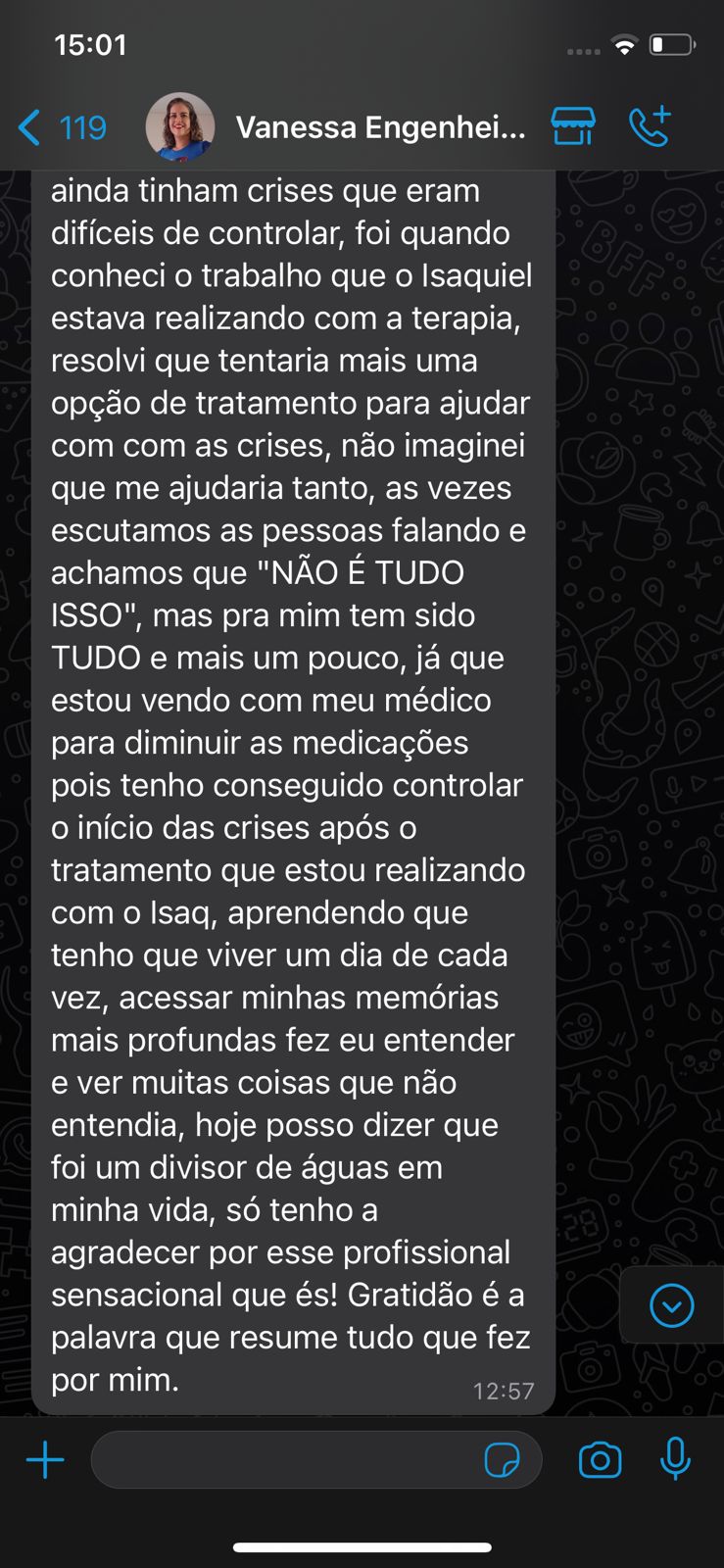724x1568 pixels.
Task: Jump to the latest message arrow
Action: (x=672, y=1305)
